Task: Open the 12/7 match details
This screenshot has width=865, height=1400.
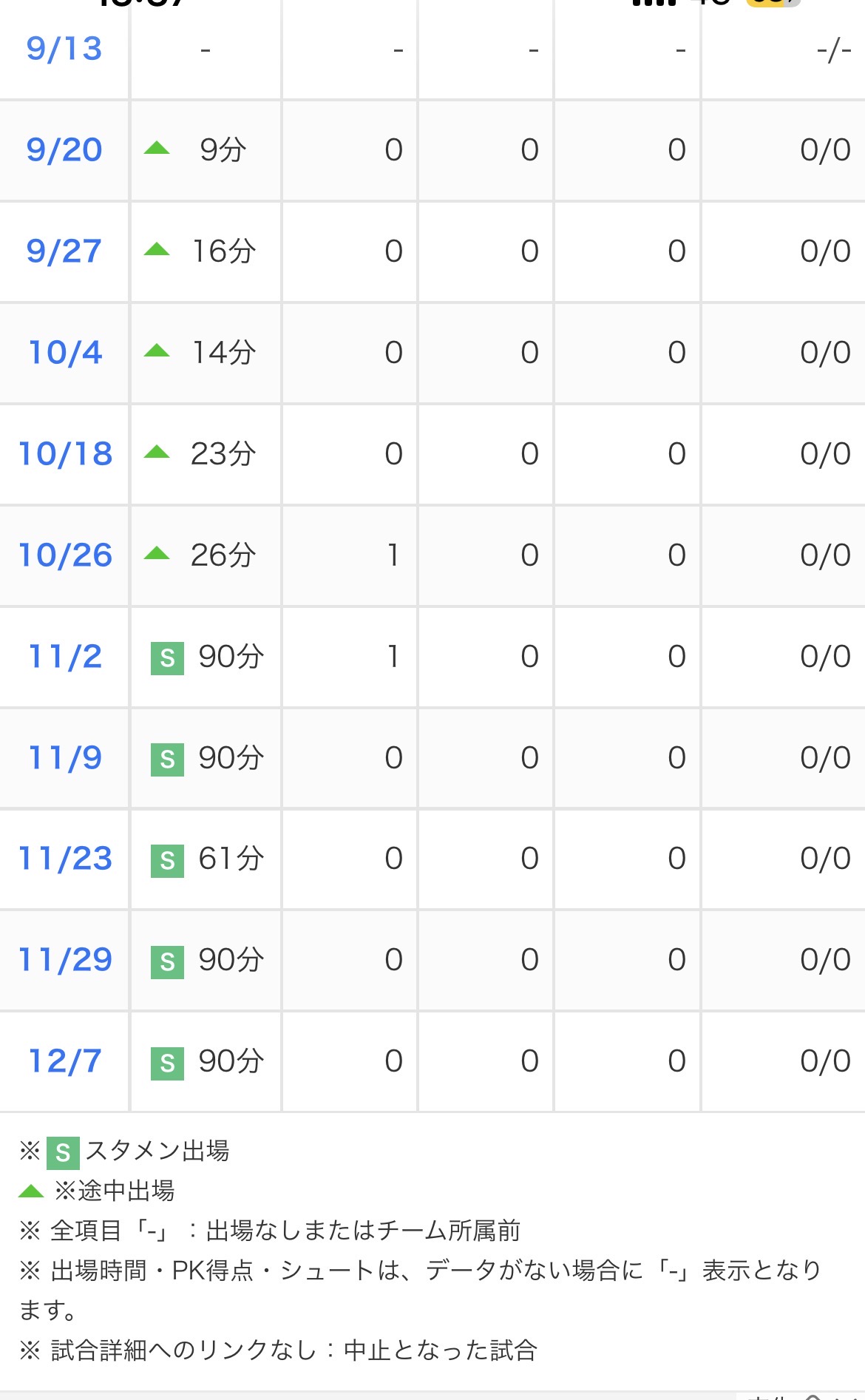Action: 65,1061
